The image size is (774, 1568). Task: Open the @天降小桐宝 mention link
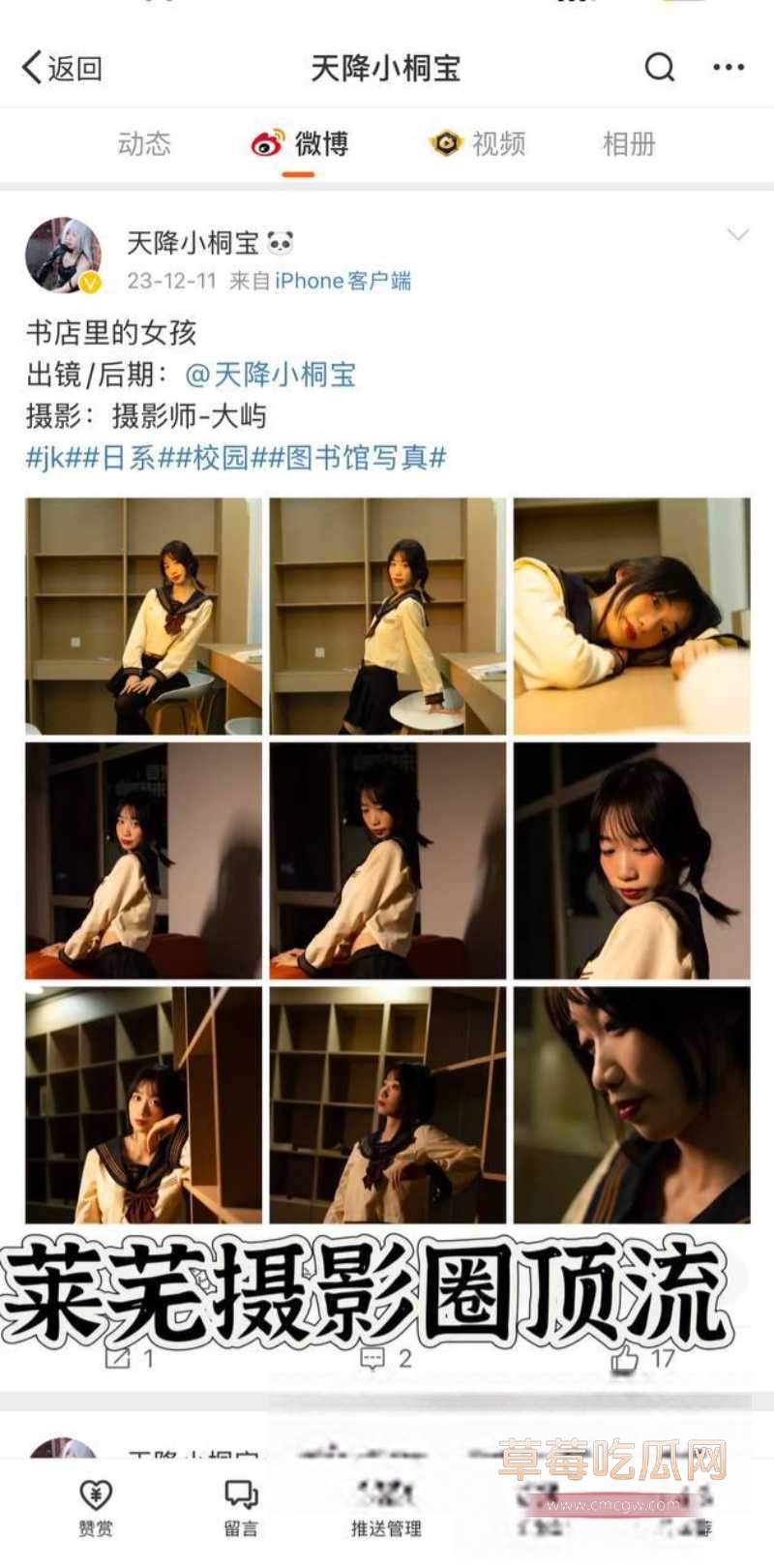click(x=270, y=375)
